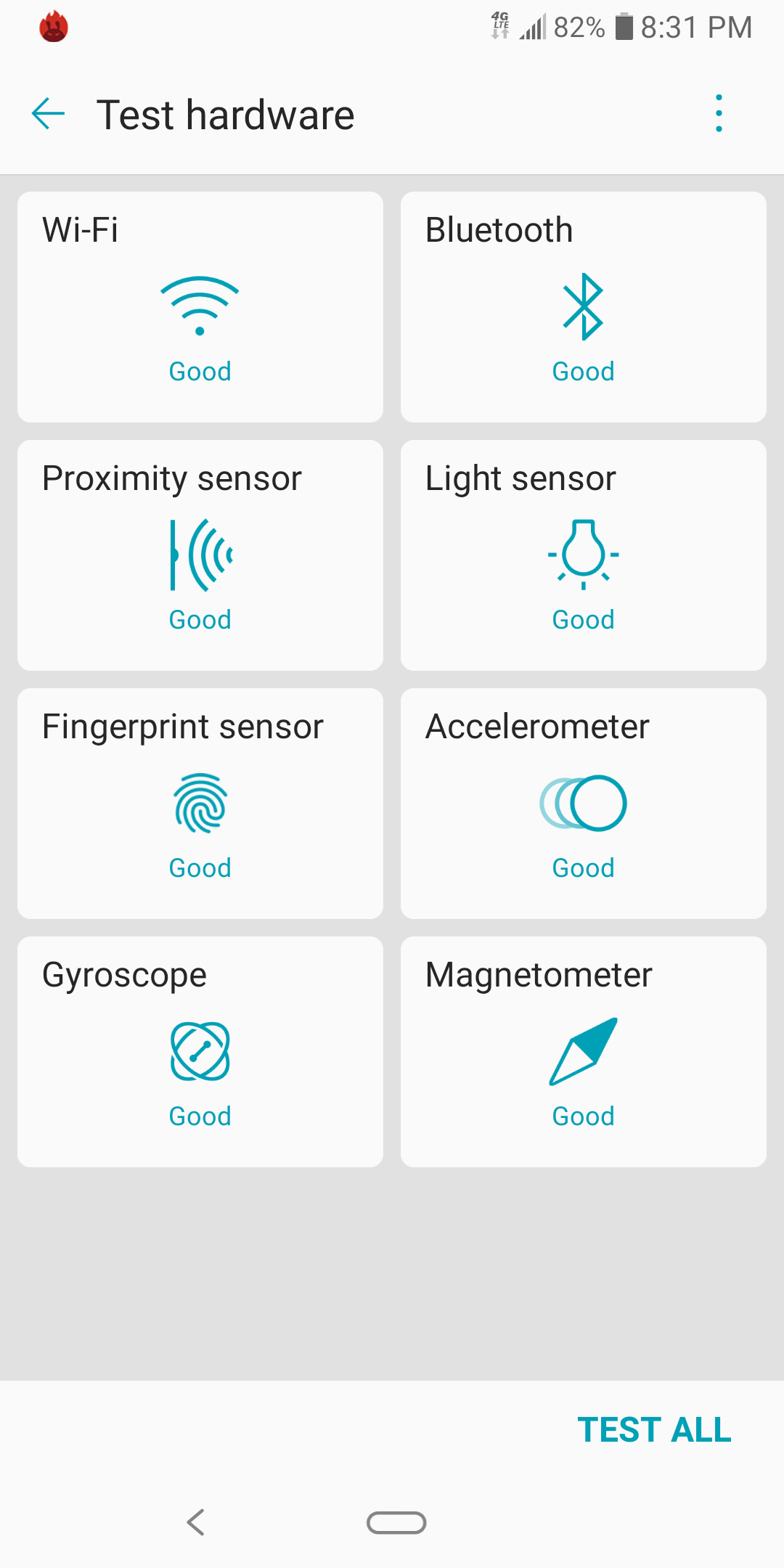784x1568 pixels.
Task: Go back from Test hardware
Action: coord(49,114)
